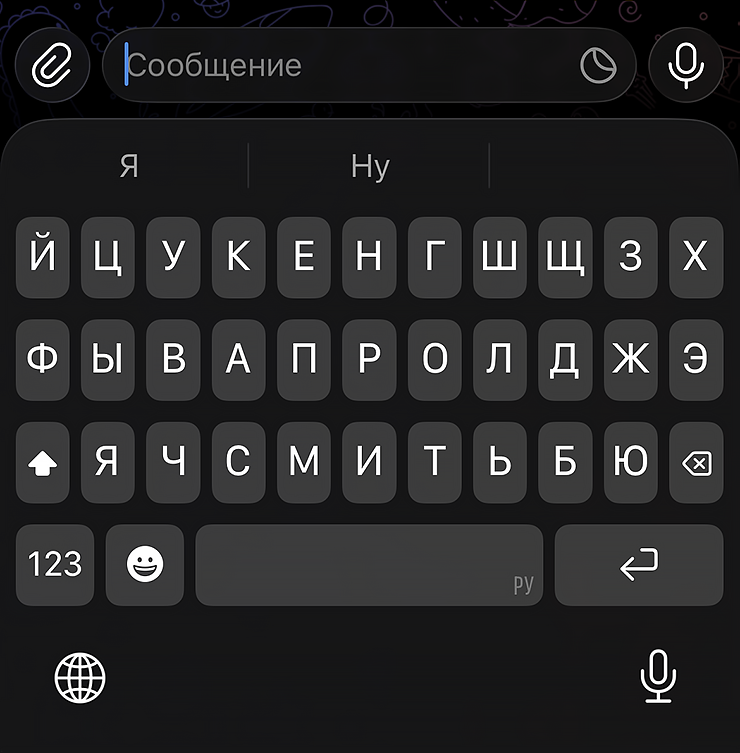Open the sticker panel icon
The height and width of the screenshot is (753, 740).
[x=598, y=66]
